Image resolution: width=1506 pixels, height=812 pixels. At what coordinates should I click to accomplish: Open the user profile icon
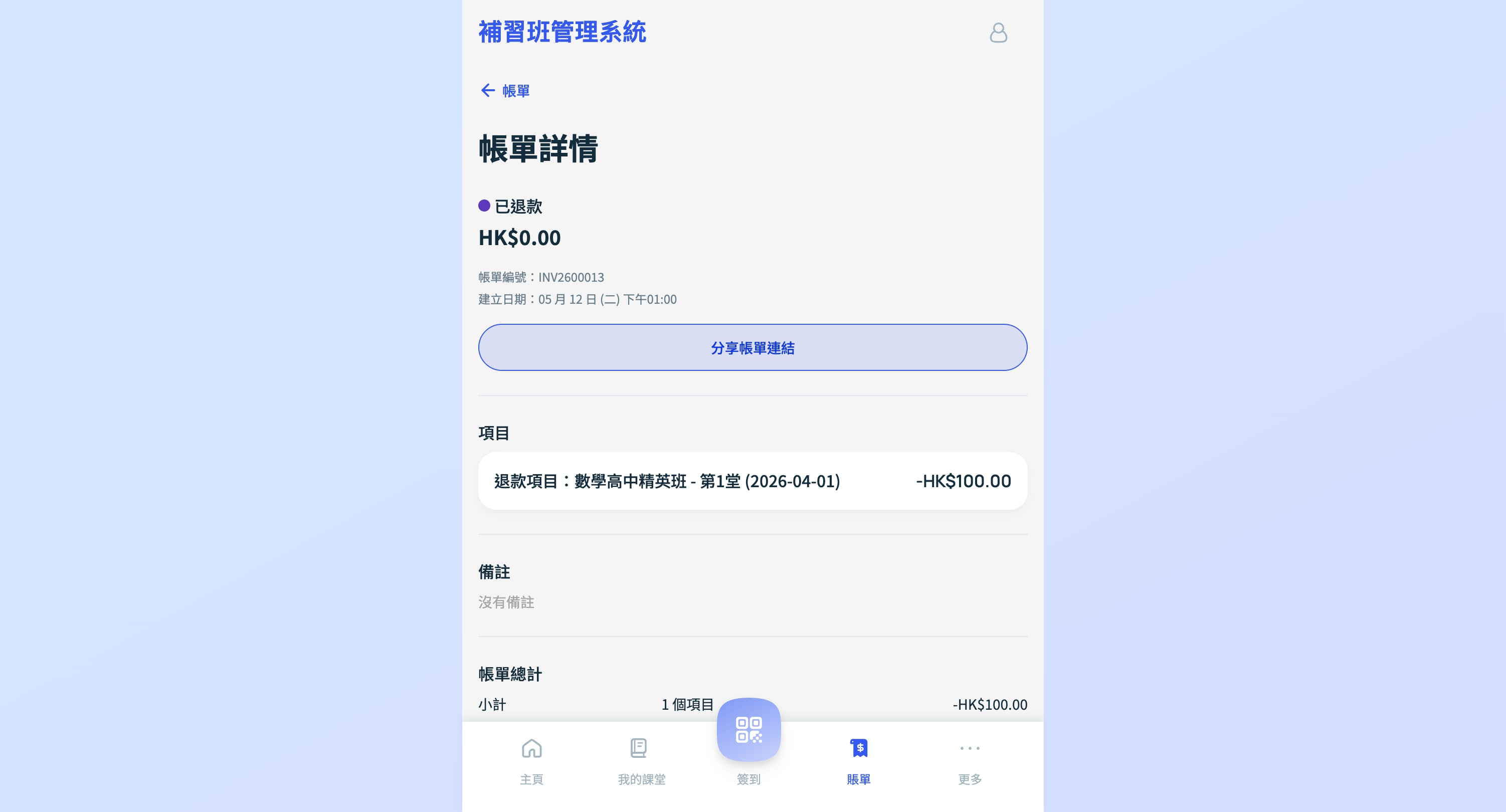point(998,33)
